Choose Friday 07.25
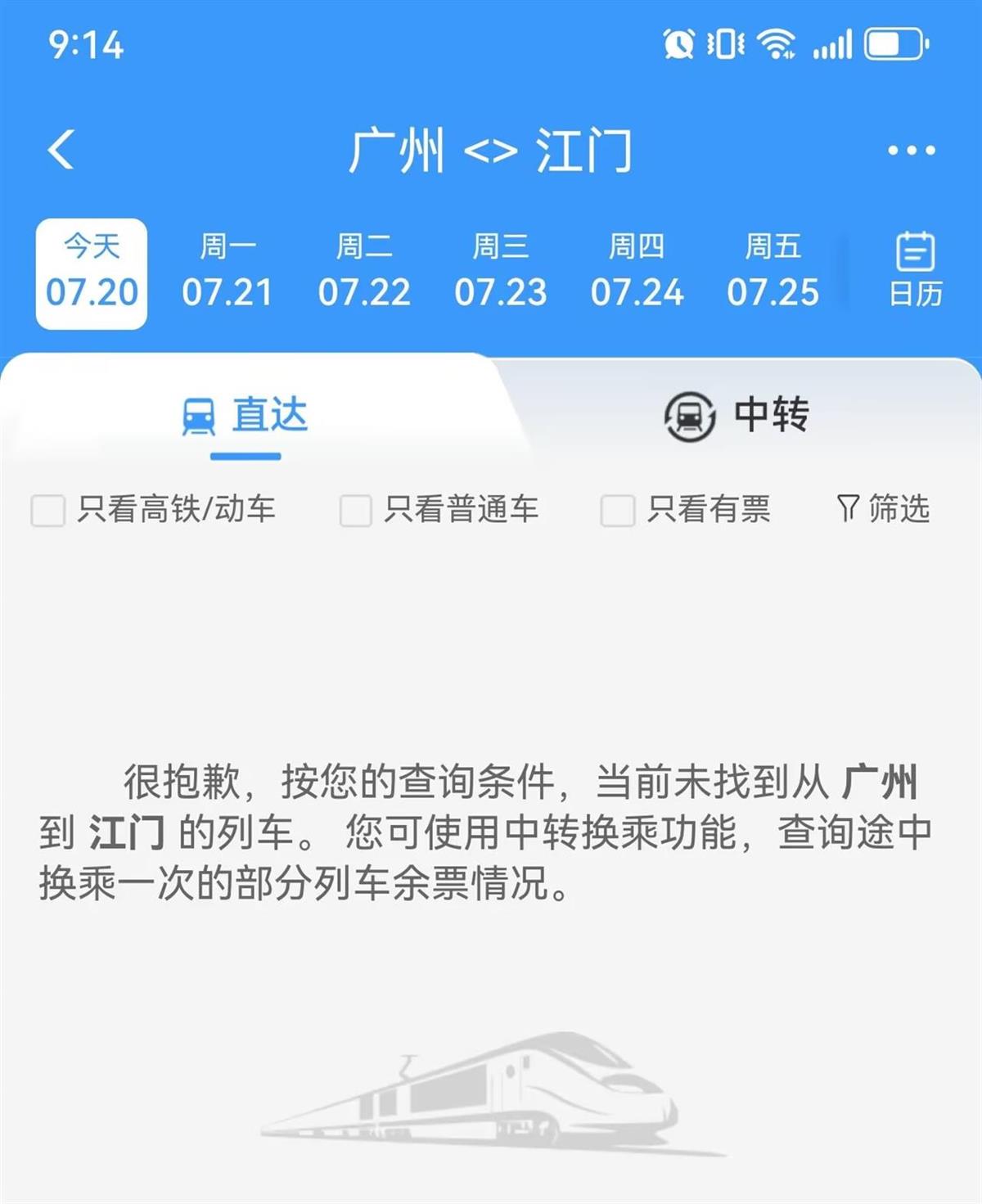The width and height of the screenshot is (982, 1204). [x=773, y=273]
